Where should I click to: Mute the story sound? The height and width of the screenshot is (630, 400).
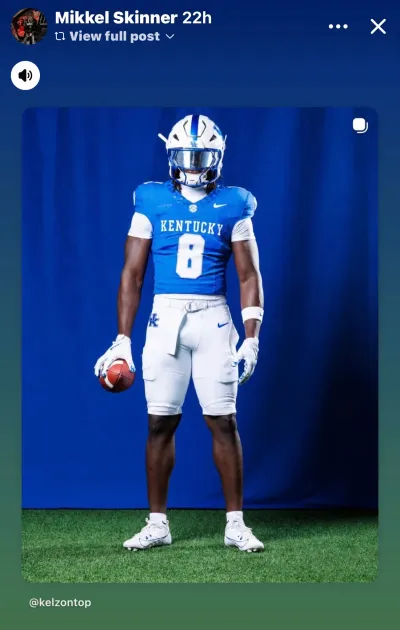pos(25,75)
